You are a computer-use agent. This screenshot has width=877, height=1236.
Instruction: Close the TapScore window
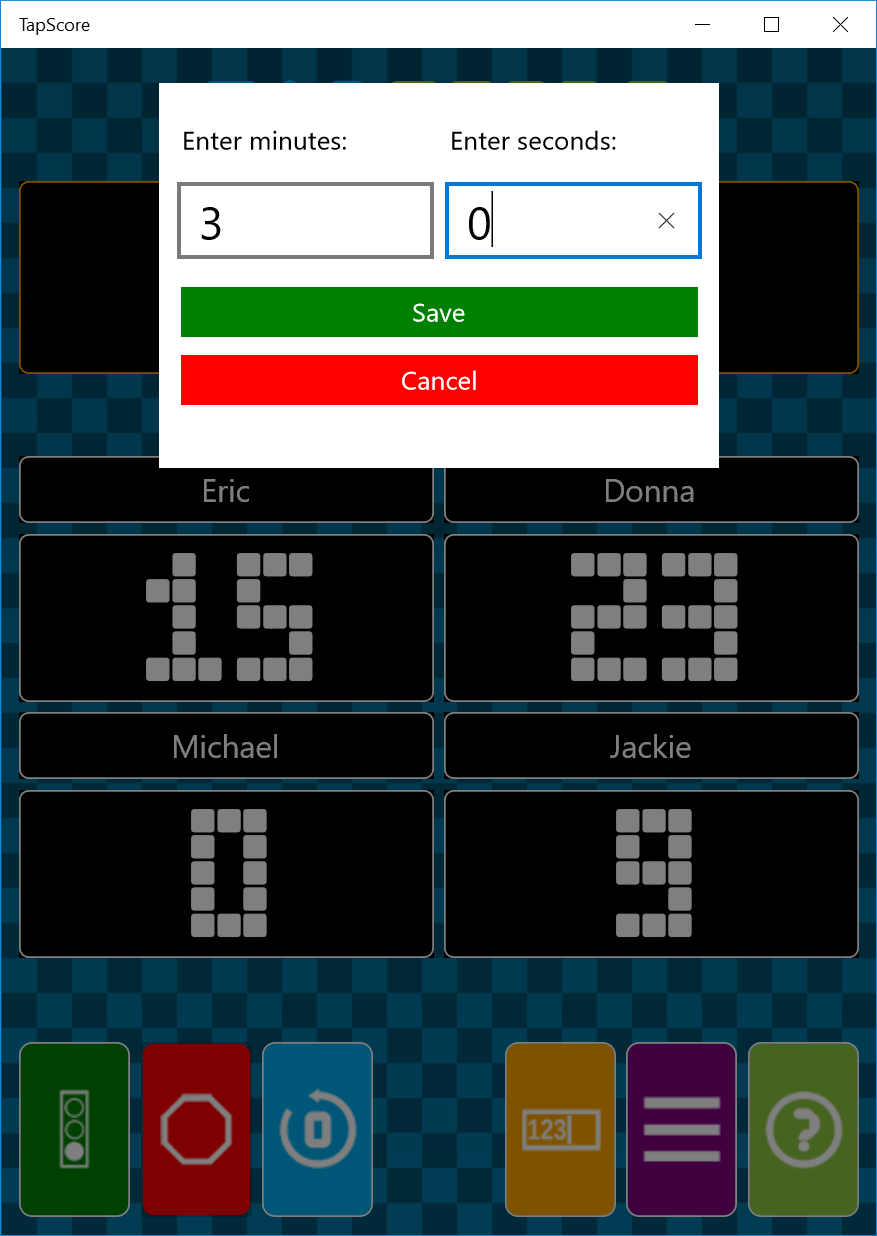click(x=840, y=25)
